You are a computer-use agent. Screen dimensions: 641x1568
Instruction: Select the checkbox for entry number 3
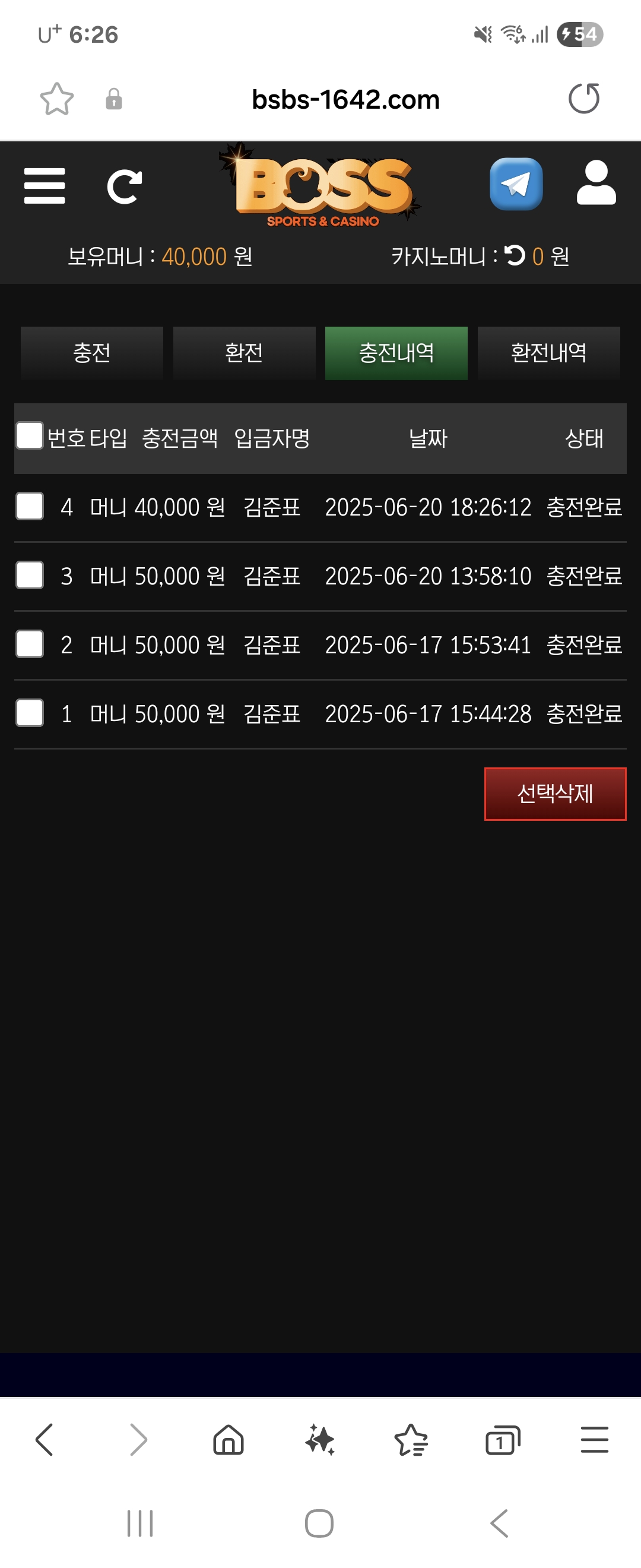click(29, 575)
